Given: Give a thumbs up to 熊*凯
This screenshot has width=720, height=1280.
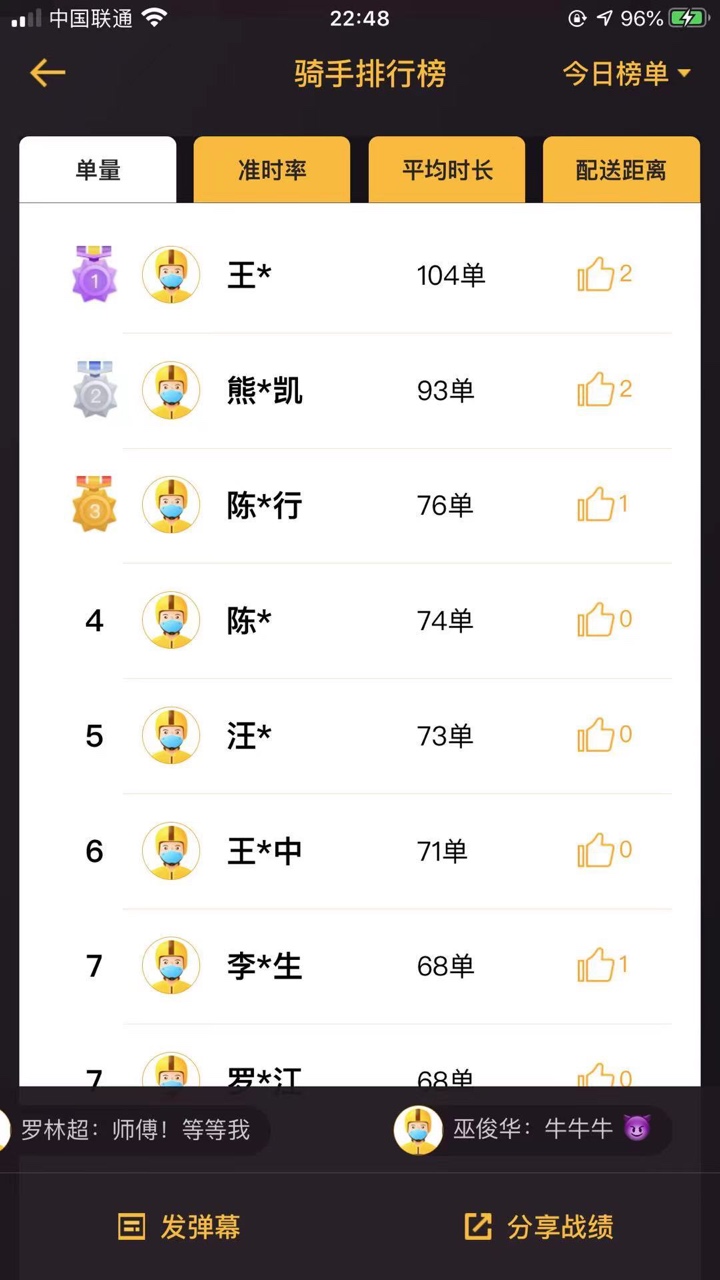Looking at the screenshot, I should point(597,389).
